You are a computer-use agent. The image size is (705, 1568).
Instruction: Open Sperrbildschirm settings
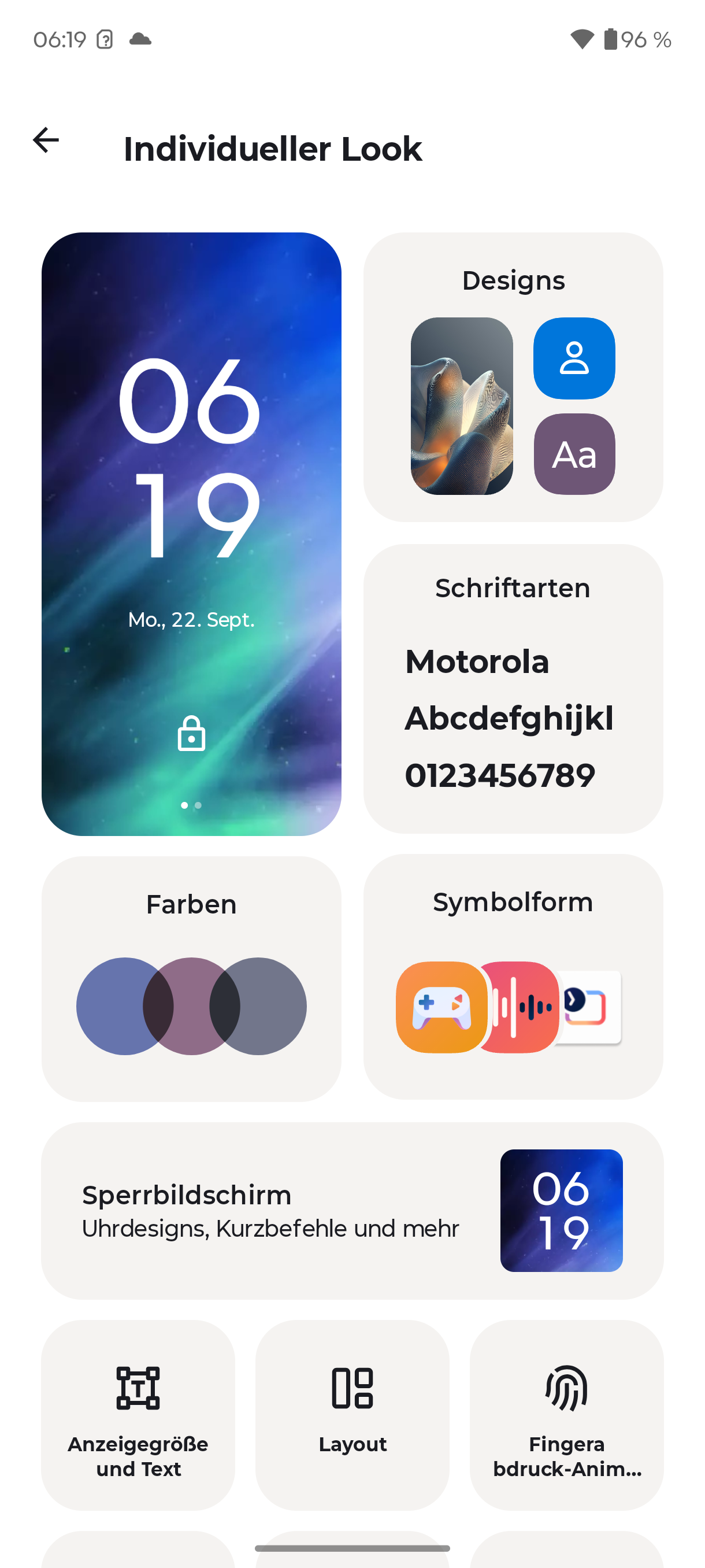[x=351, y=1210]
